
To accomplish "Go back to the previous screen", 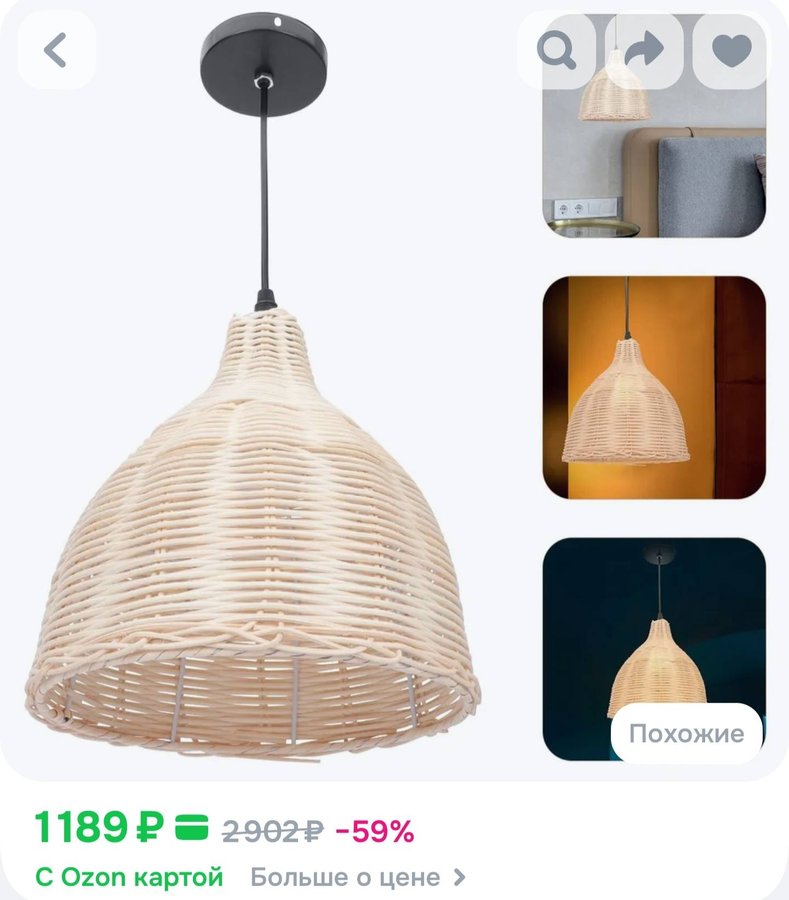I will point(56,50).
